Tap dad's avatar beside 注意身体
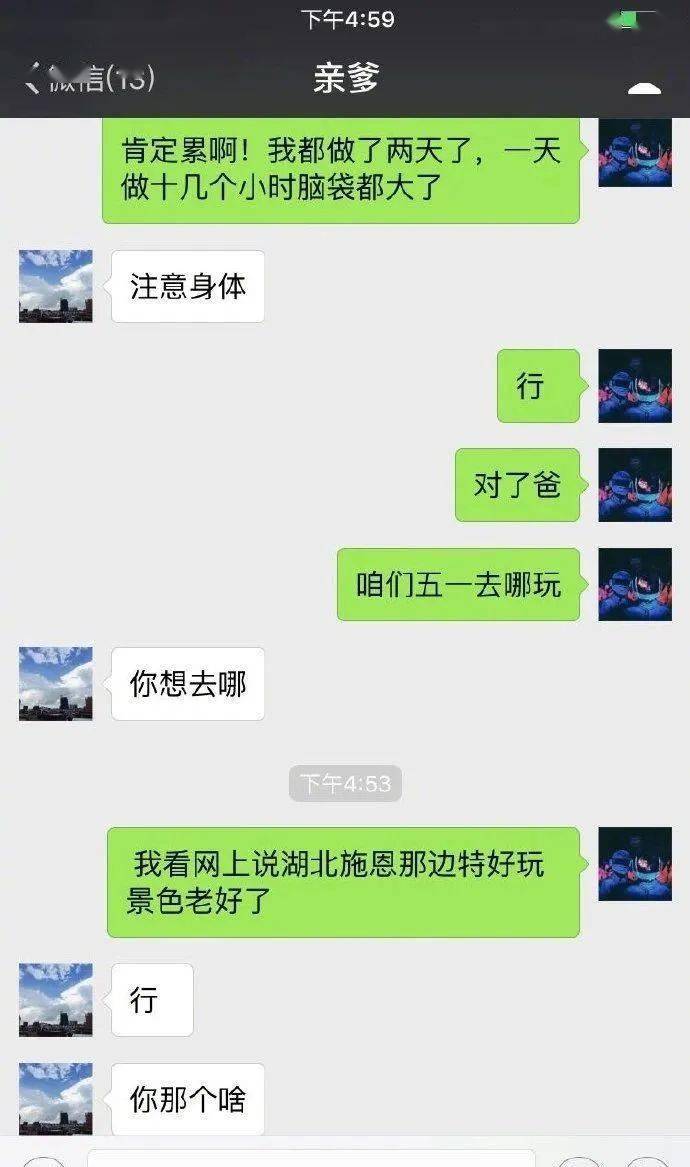690x1167 pixels. [56, 286]
